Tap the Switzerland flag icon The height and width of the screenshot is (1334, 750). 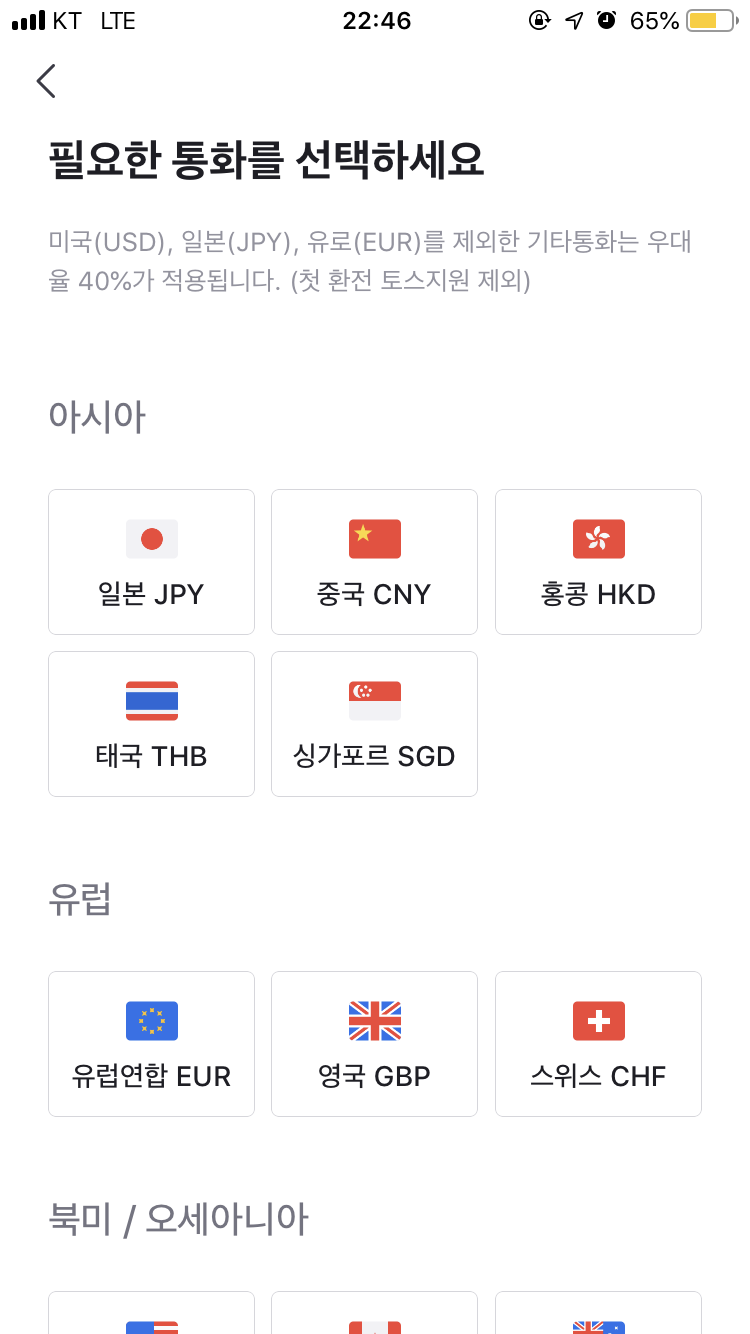coord(598,1020)
